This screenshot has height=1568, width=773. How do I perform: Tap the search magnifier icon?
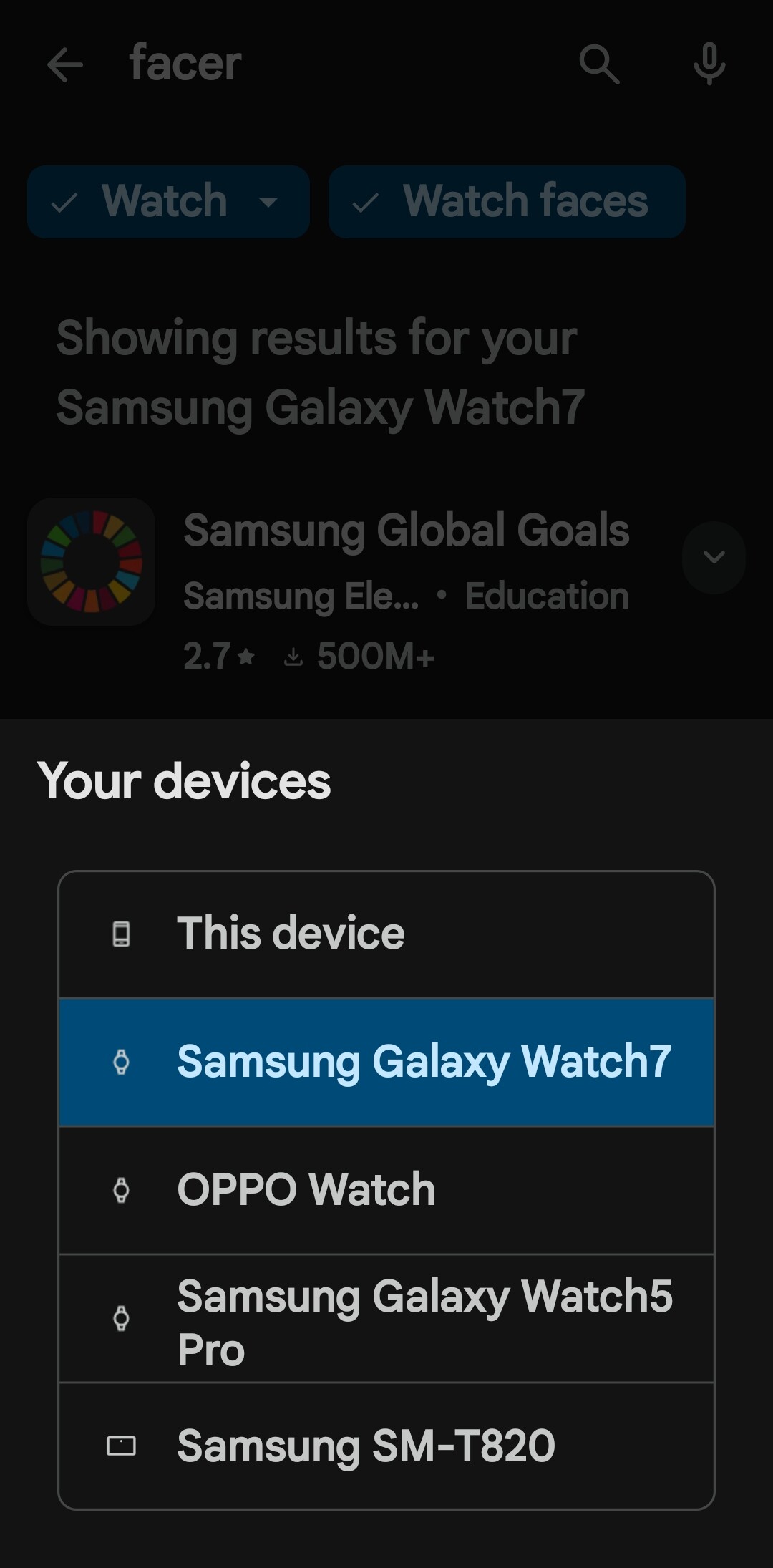point(599,64)
